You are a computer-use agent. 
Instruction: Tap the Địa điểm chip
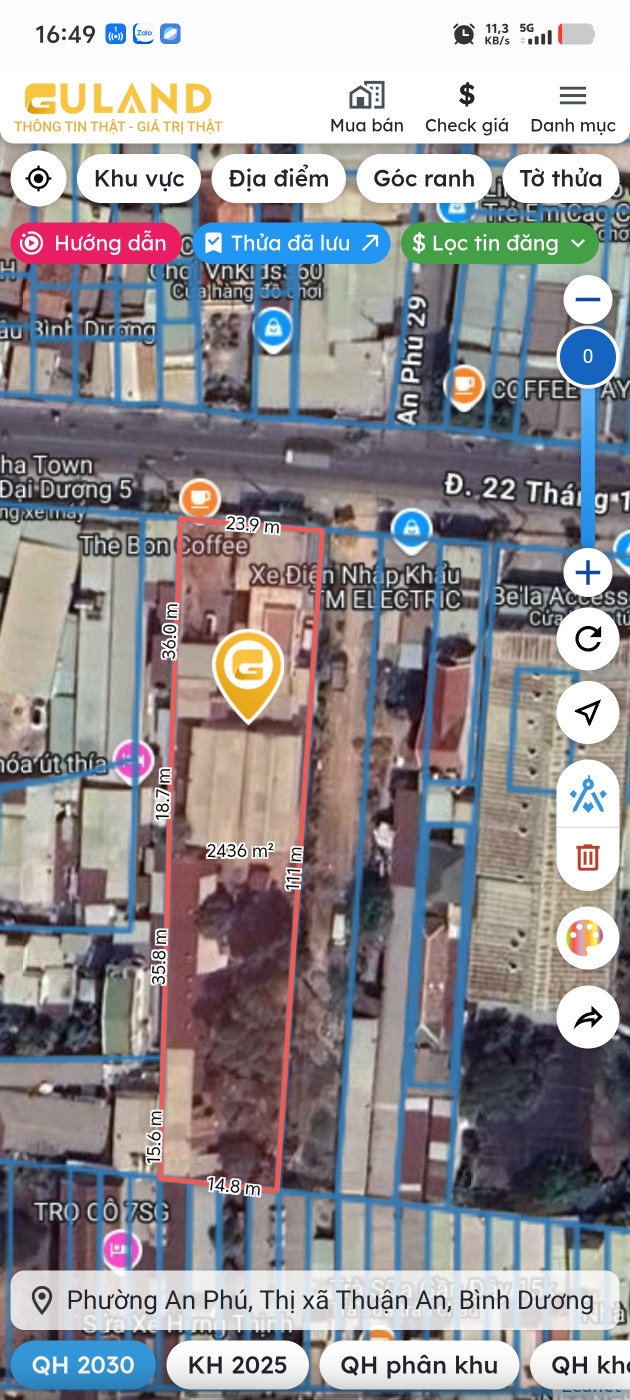(x=278, y=179)
